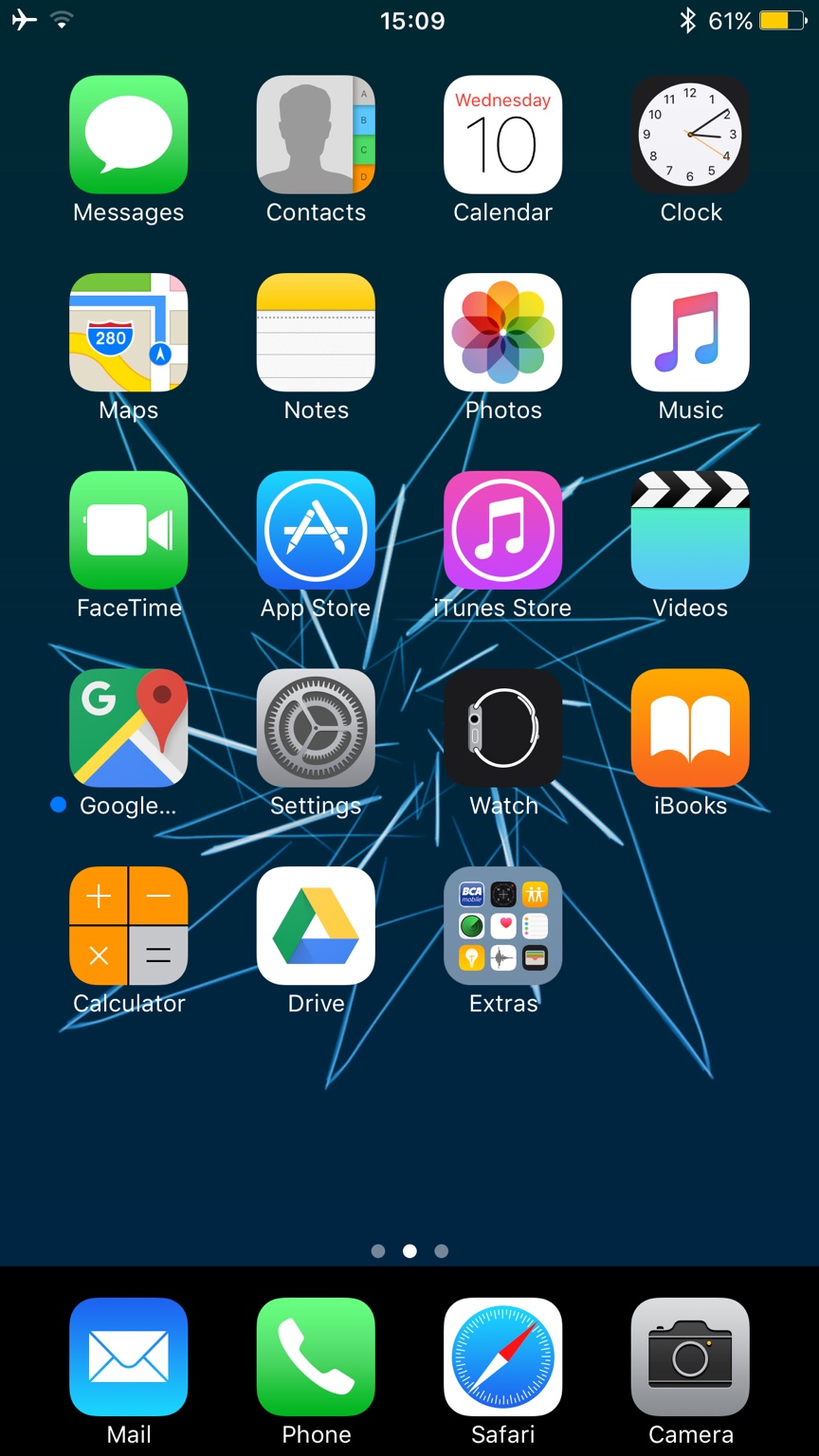Open Google Maps

tap(129, 728)
